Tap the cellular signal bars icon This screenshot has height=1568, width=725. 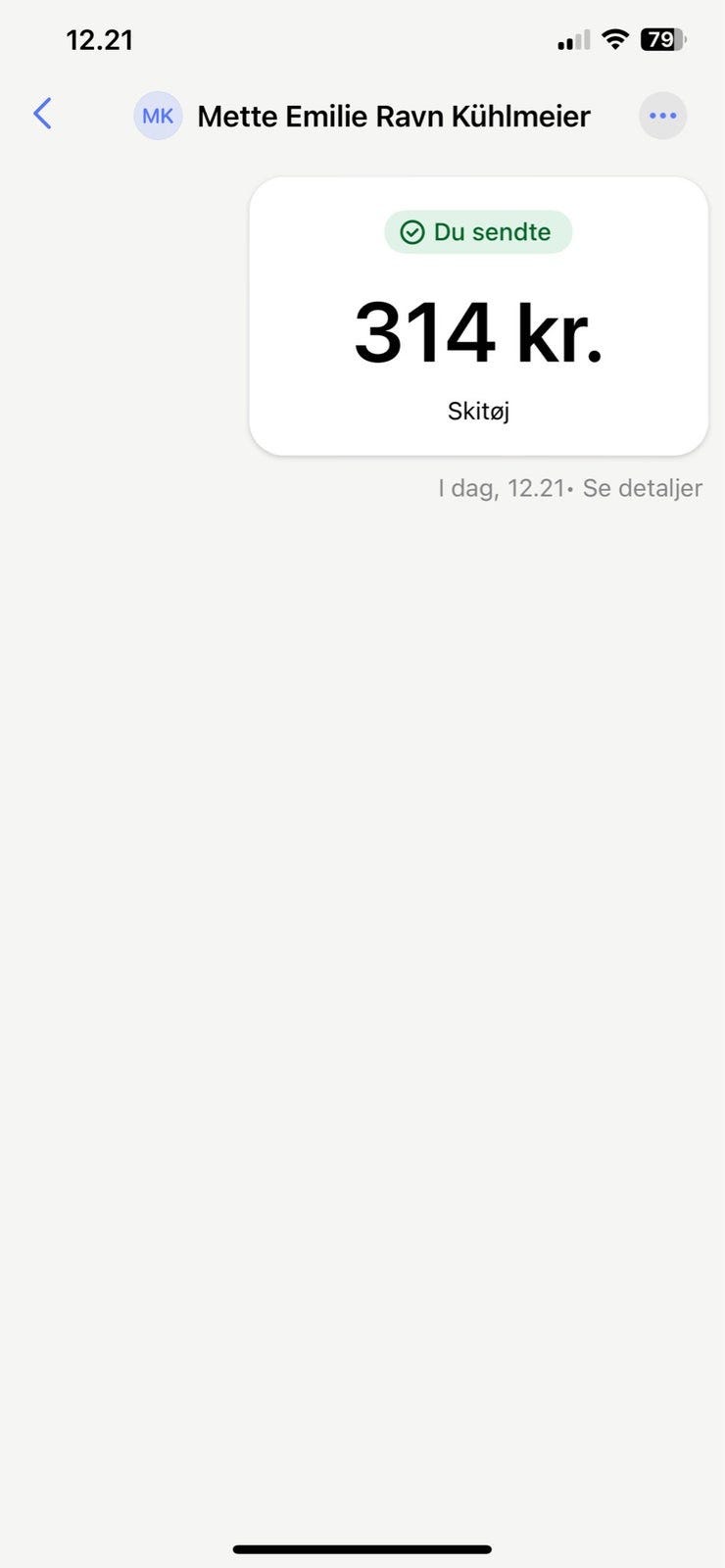(571, 39)
